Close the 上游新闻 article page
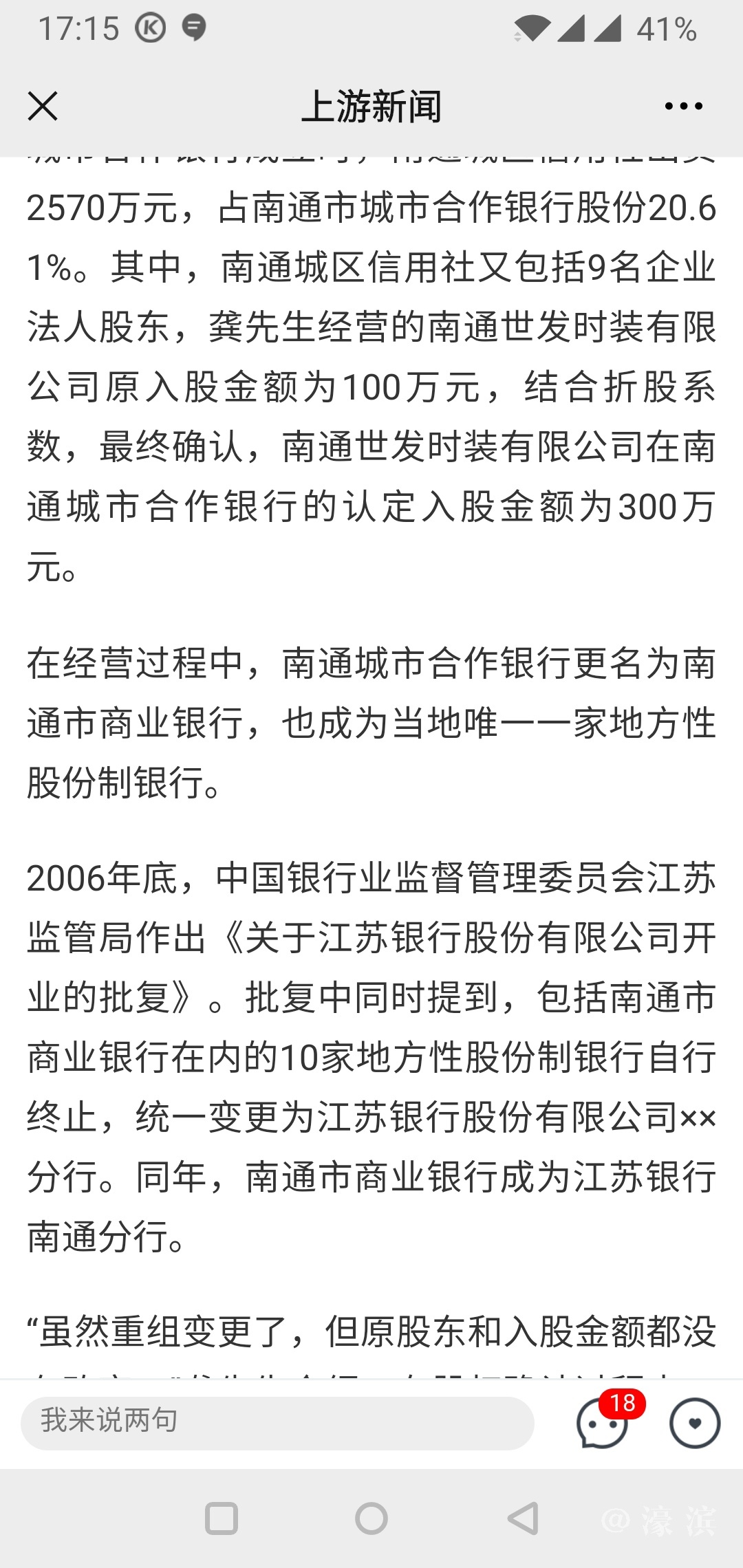This screenshot has height=1568, width=743. (43, 107)
